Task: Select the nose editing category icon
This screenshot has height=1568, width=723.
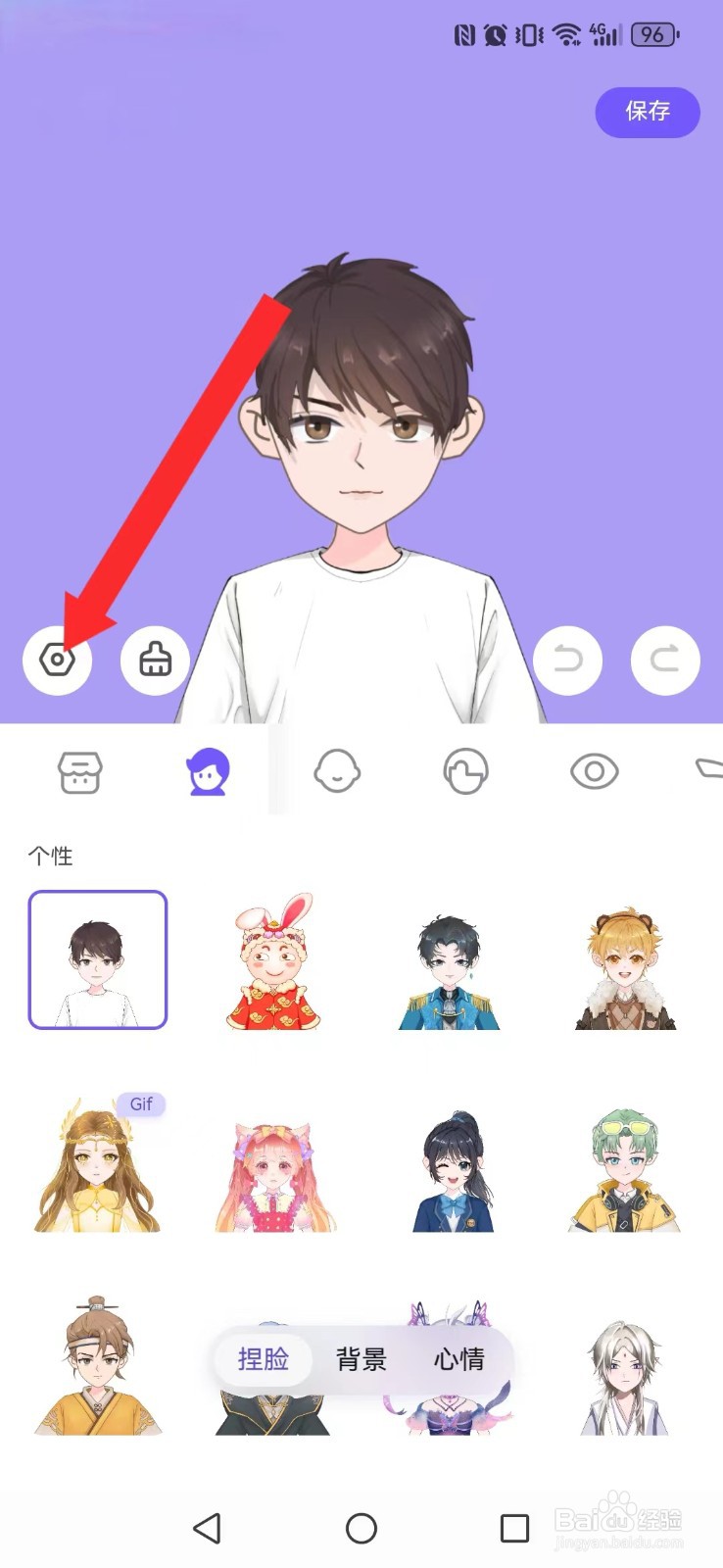Action: (x=464, y=772)
